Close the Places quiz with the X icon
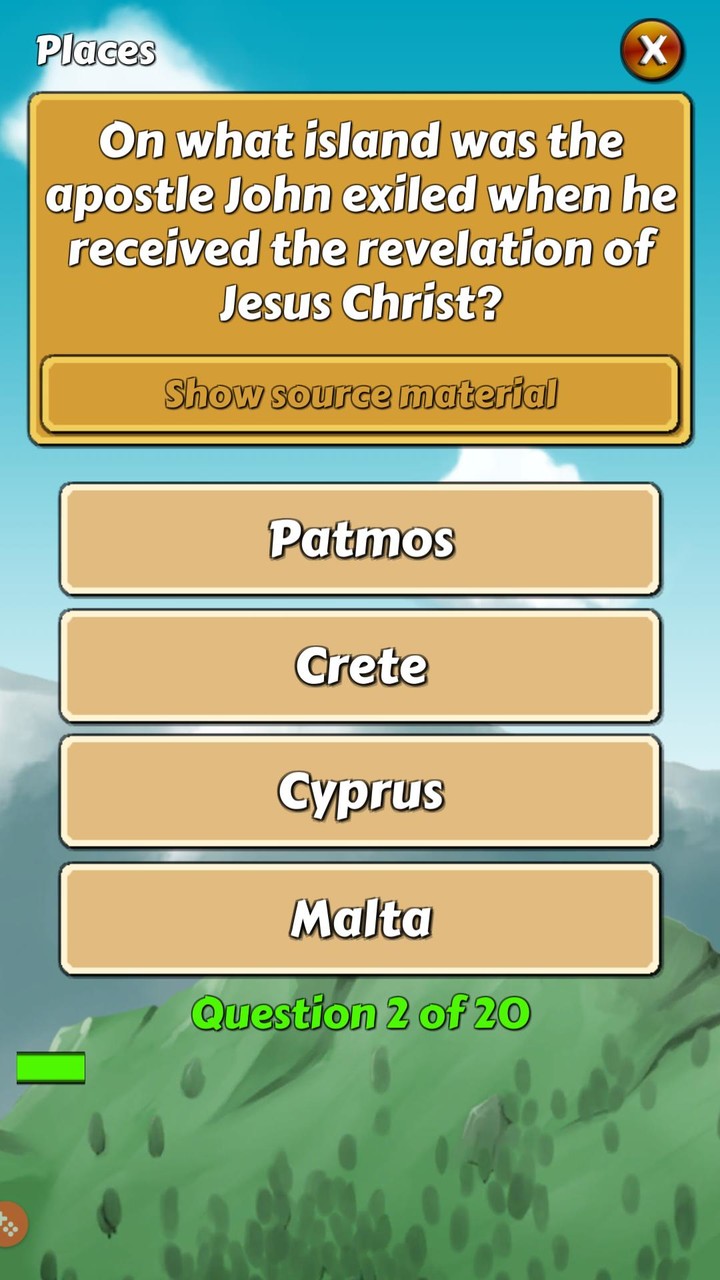Viewport: 720px width, 1280px height. pyautogui.click(x=652, y=50)
